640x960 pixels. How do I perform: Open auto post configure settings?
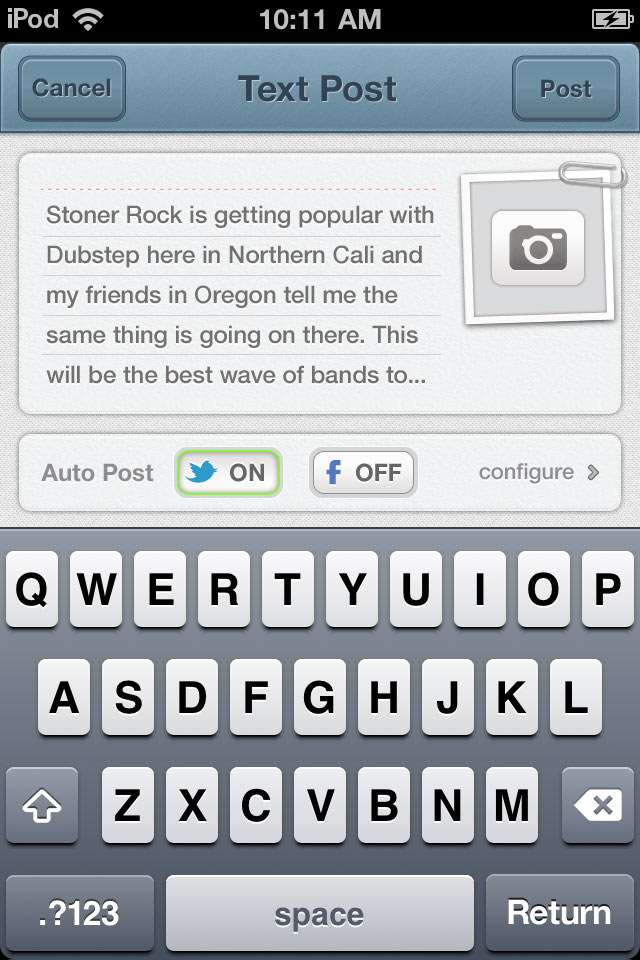point(538,472)
